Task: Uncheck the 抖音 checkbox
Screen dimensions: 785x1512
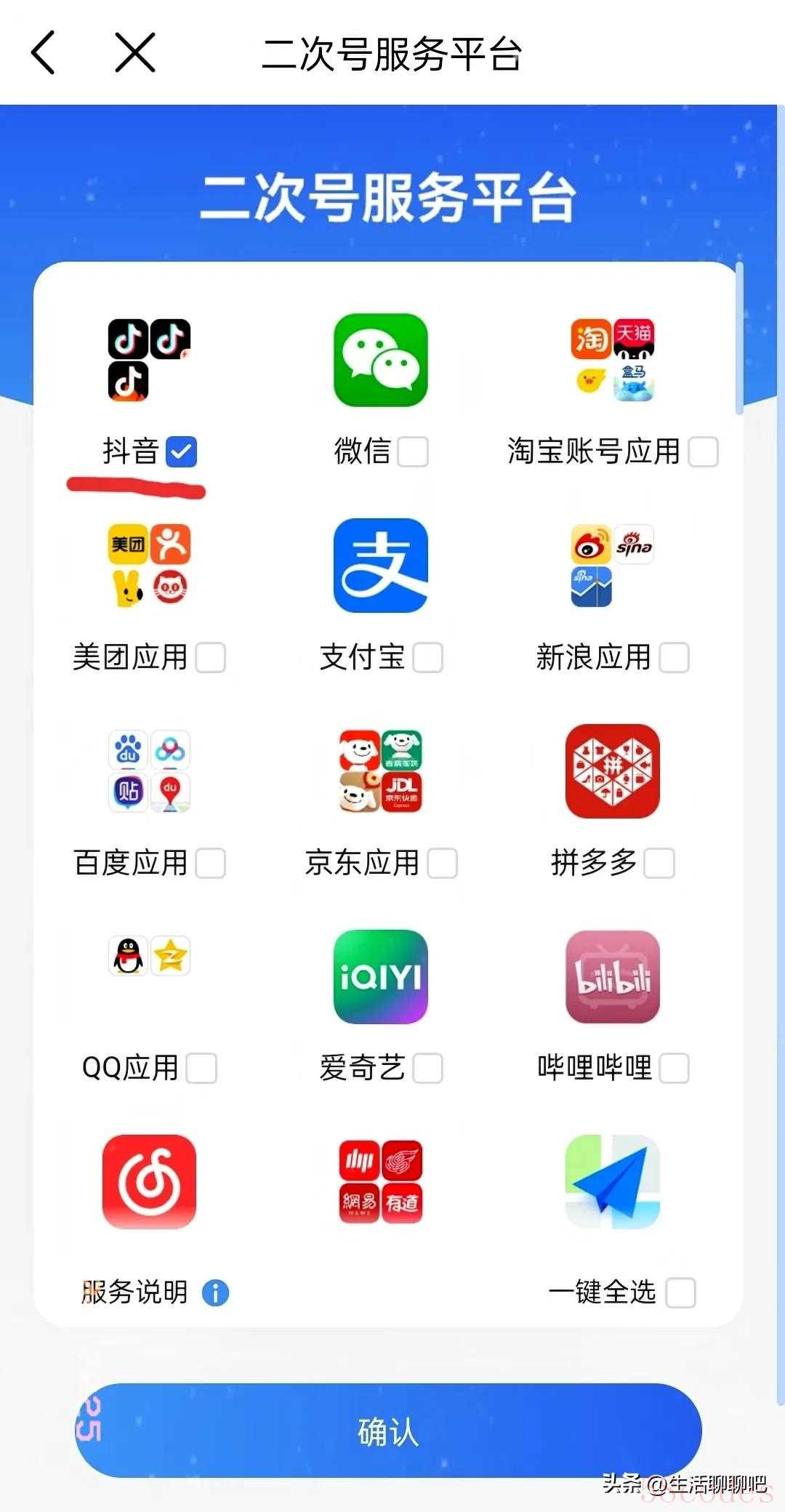Action: click(182, 451)
